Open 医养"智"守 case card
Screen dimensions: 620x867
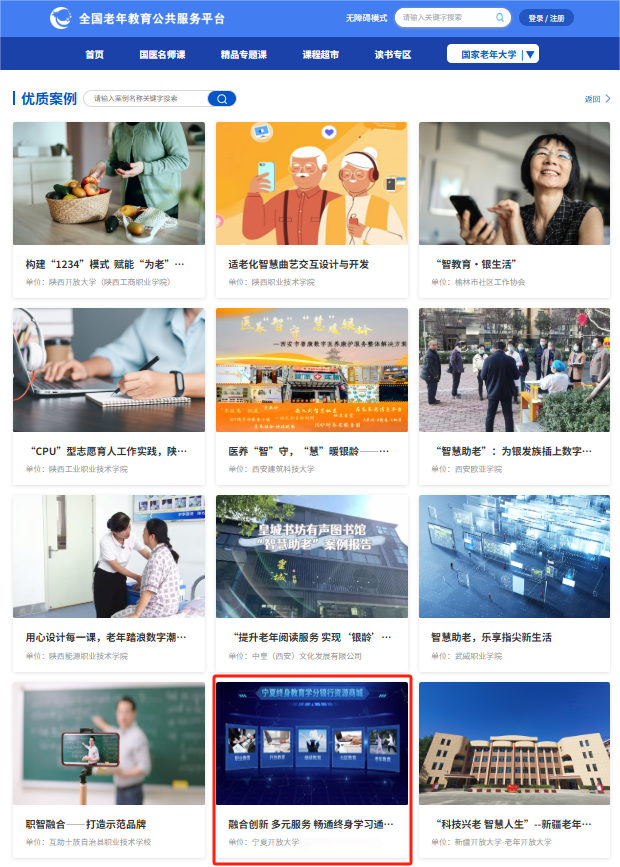click(311, 395)
